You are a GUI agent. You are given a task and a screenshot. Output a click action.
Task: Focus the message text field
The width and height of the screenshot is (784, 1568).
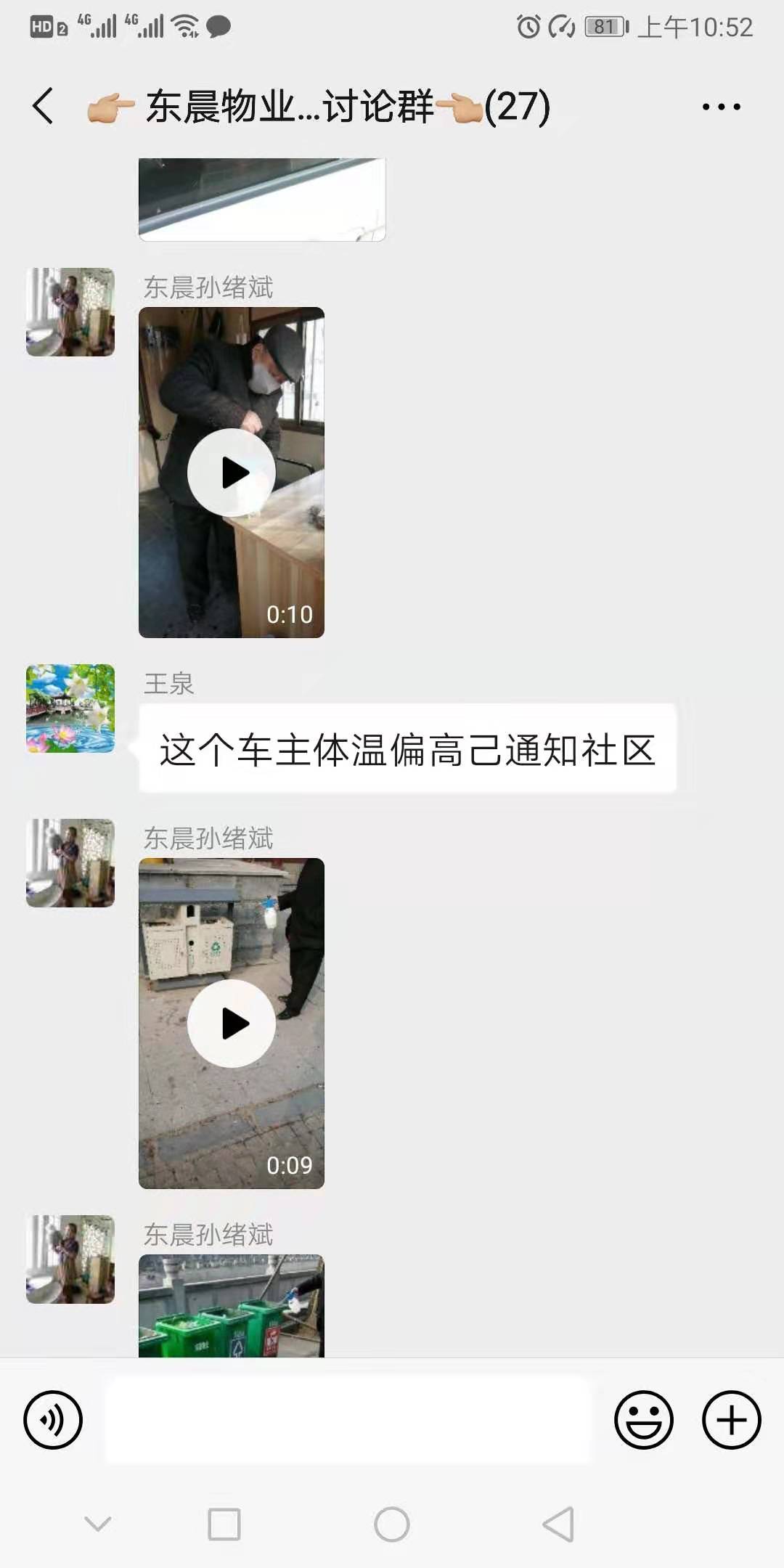[348, 1420]
